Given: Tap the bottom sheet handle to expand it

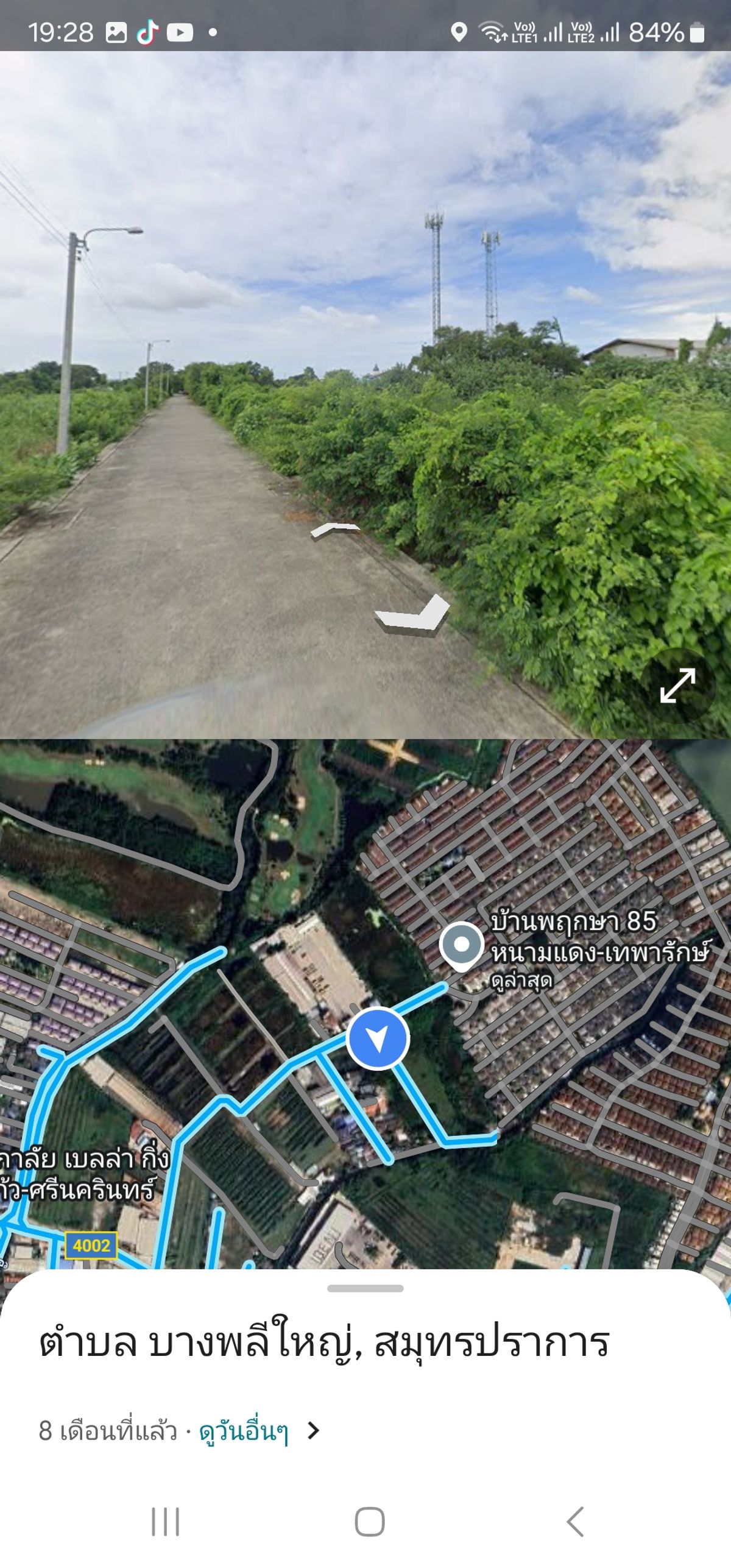Looking at the screenshot, I should click(365, 1288).
